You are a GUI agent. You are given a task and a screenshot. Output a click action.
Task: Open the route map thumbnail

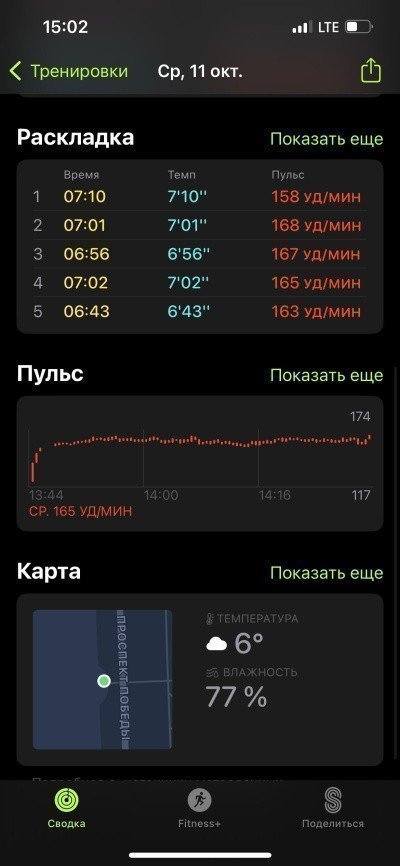coord(102,679)
